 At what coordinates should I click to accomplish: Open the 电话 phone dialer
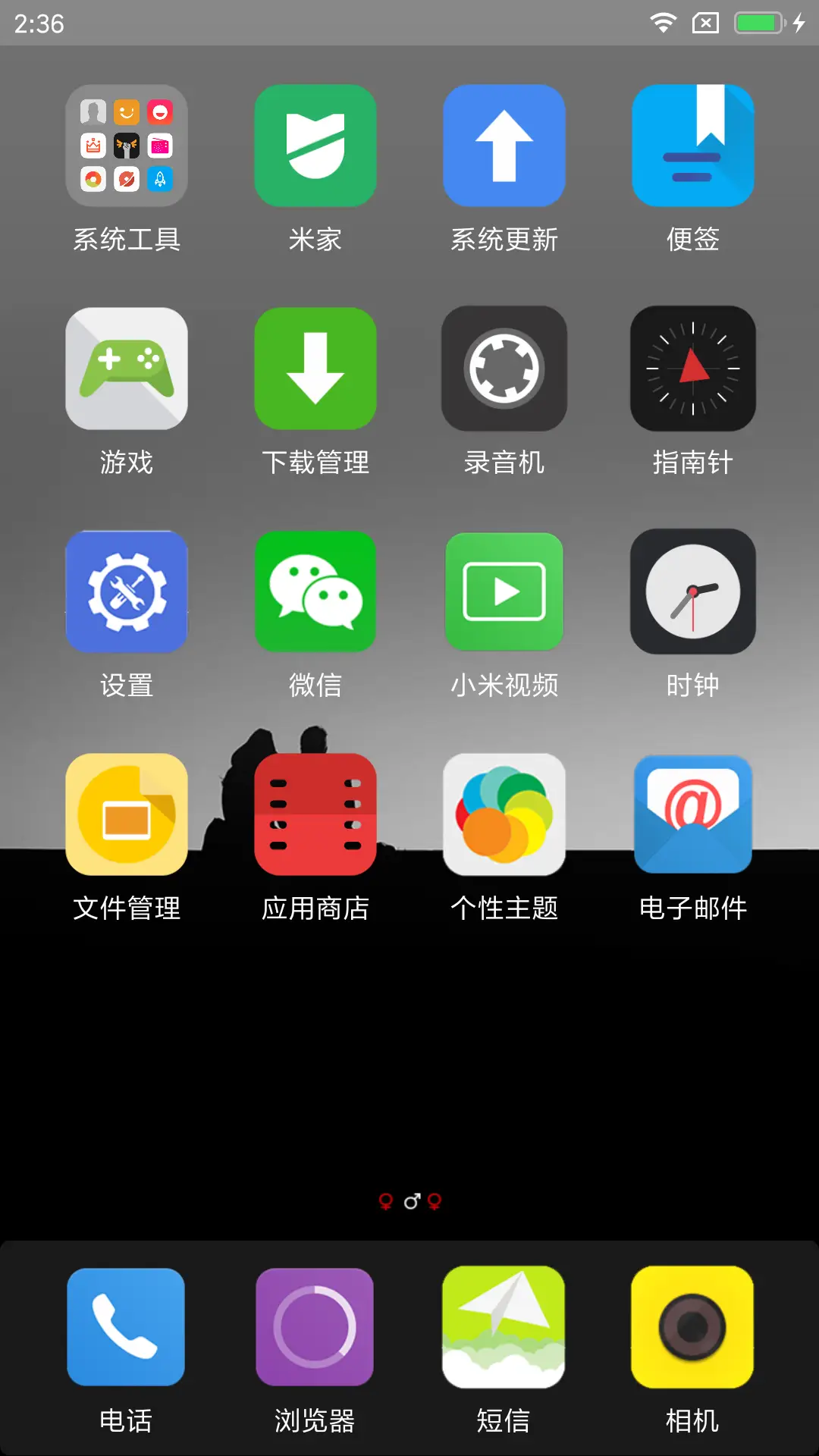126,1328
